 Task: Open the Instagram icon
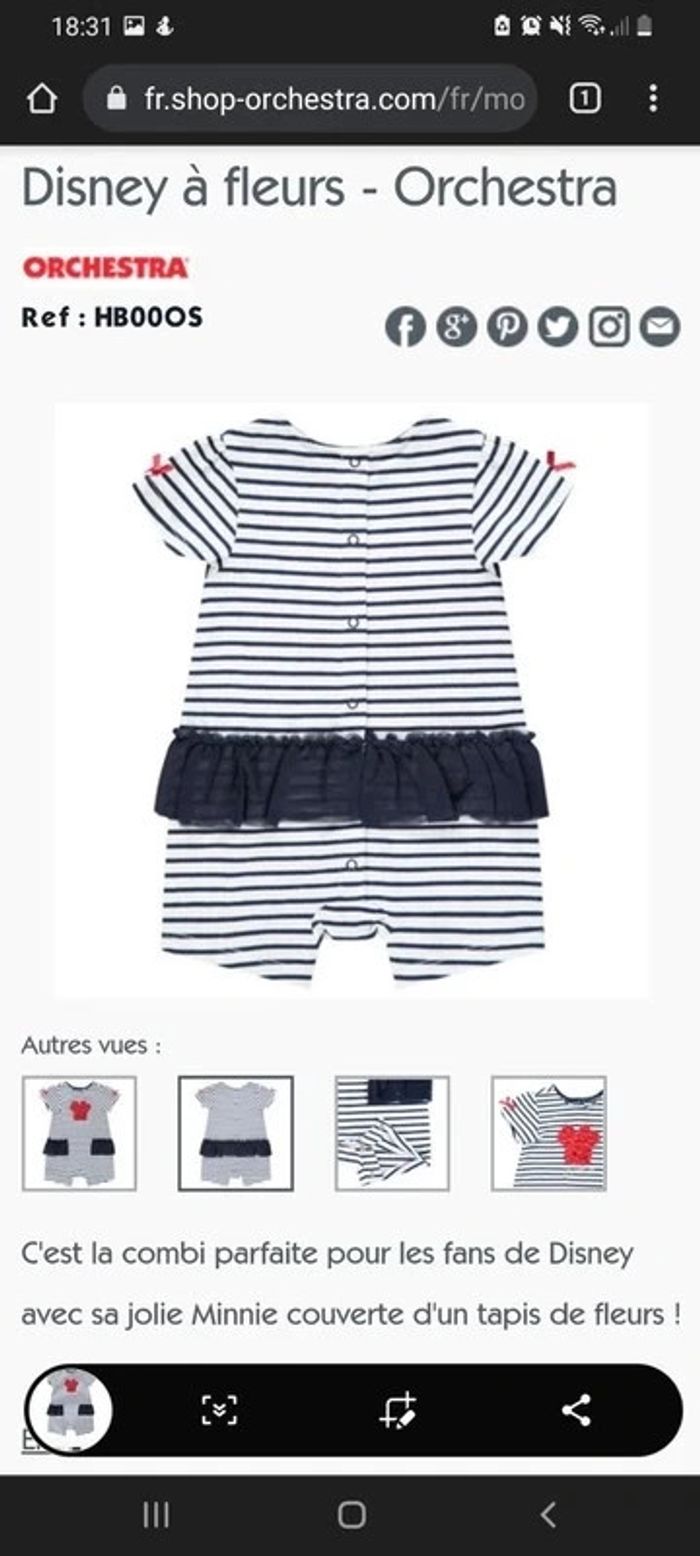[609, 327]
